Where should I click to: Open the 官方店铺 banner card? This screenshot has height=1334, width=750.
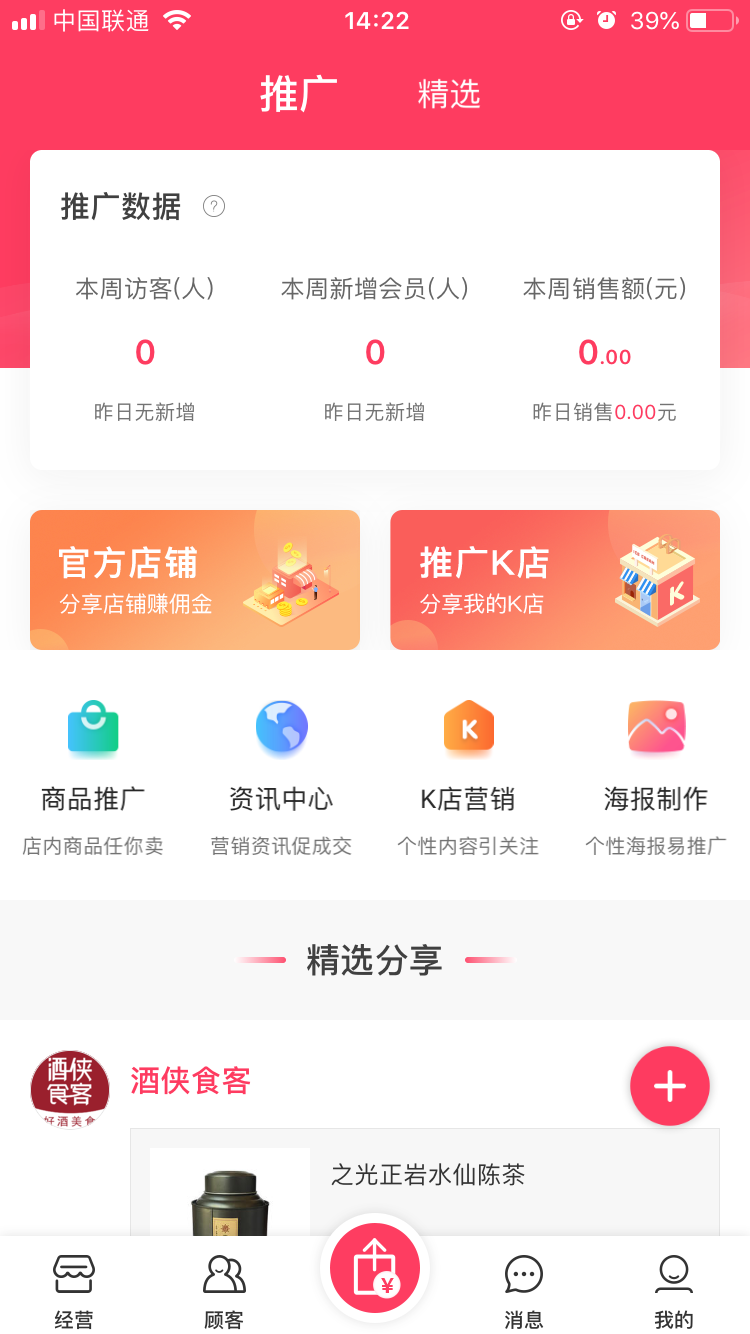195,580
